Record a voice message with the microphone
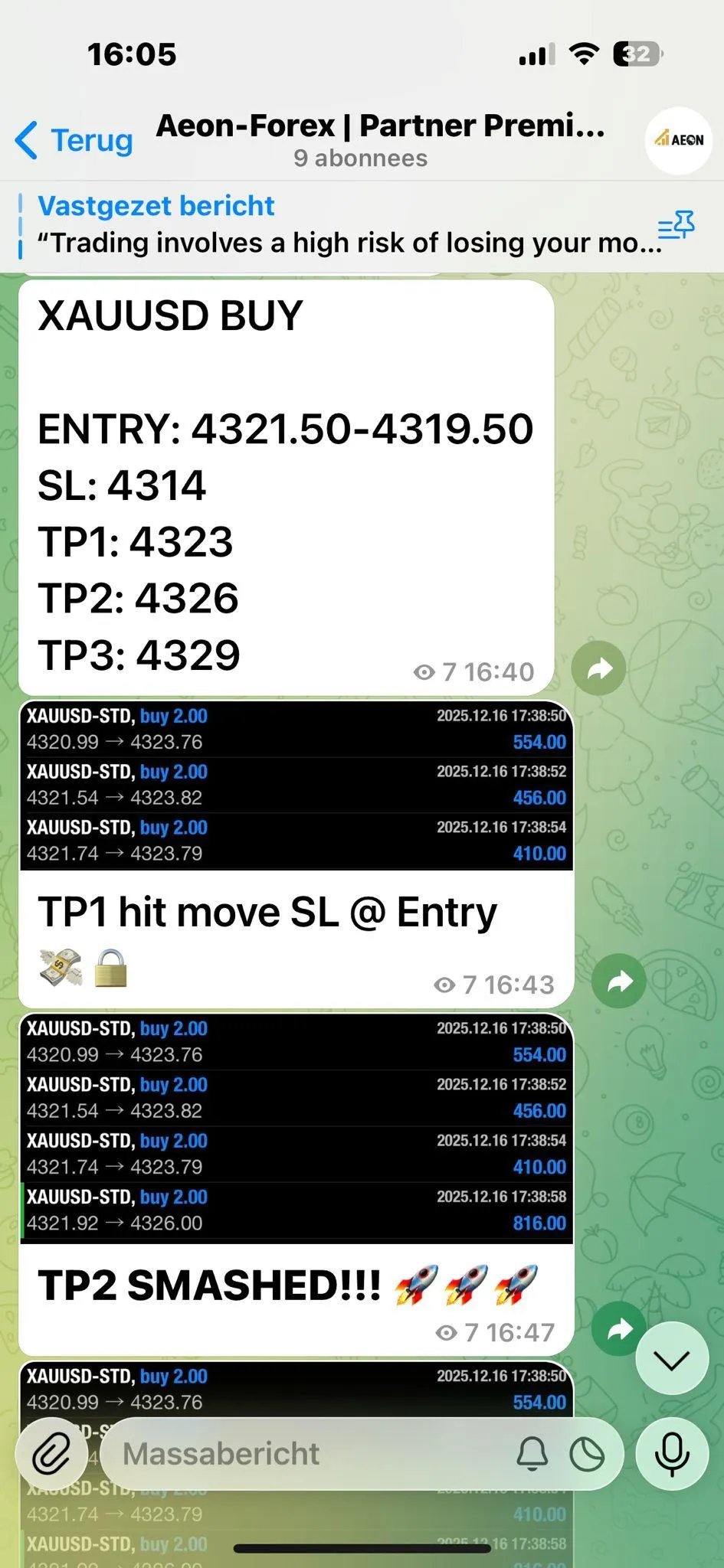Viewport: 724px width, 1568px height. (x=672, y=1454)
